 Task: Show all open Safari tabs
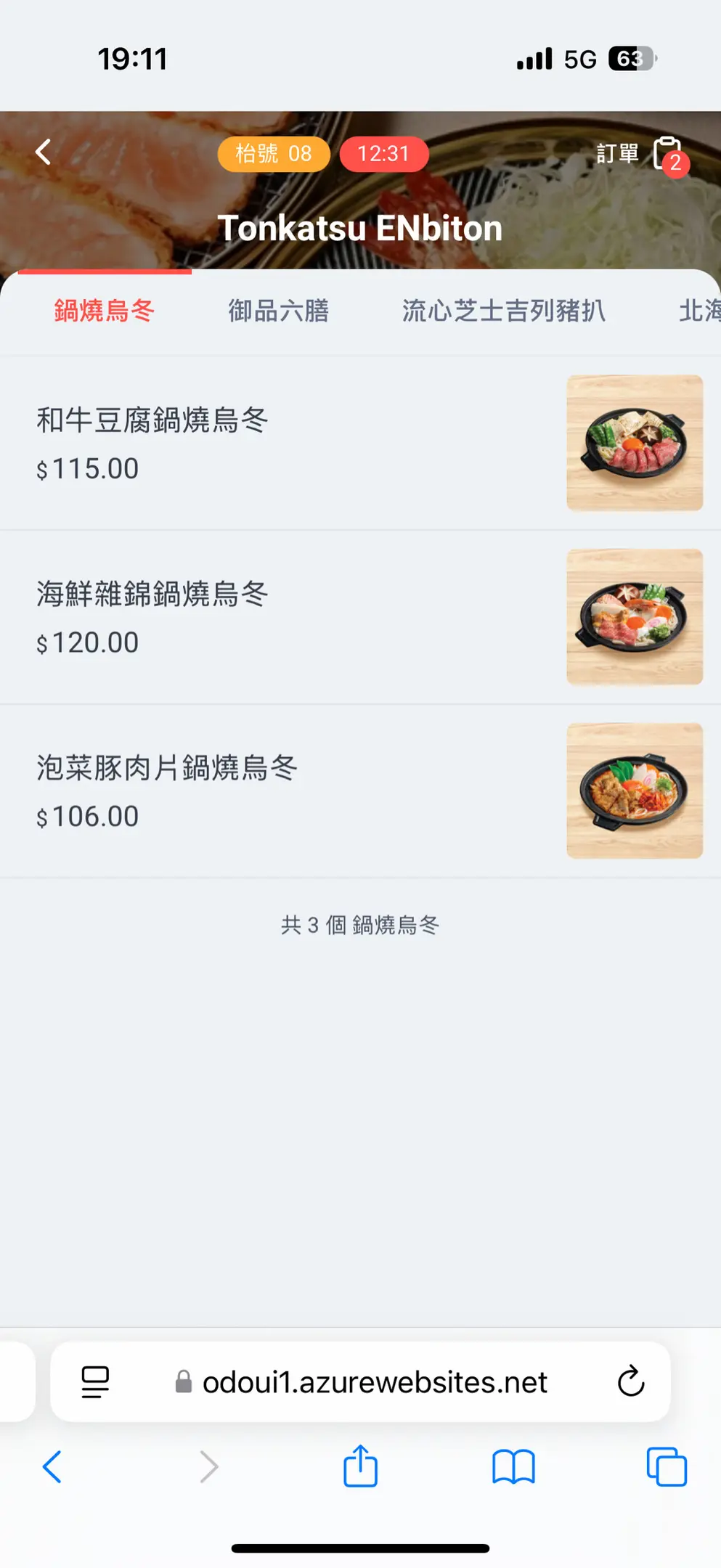pyautogui.click(x=666, y=1466)
